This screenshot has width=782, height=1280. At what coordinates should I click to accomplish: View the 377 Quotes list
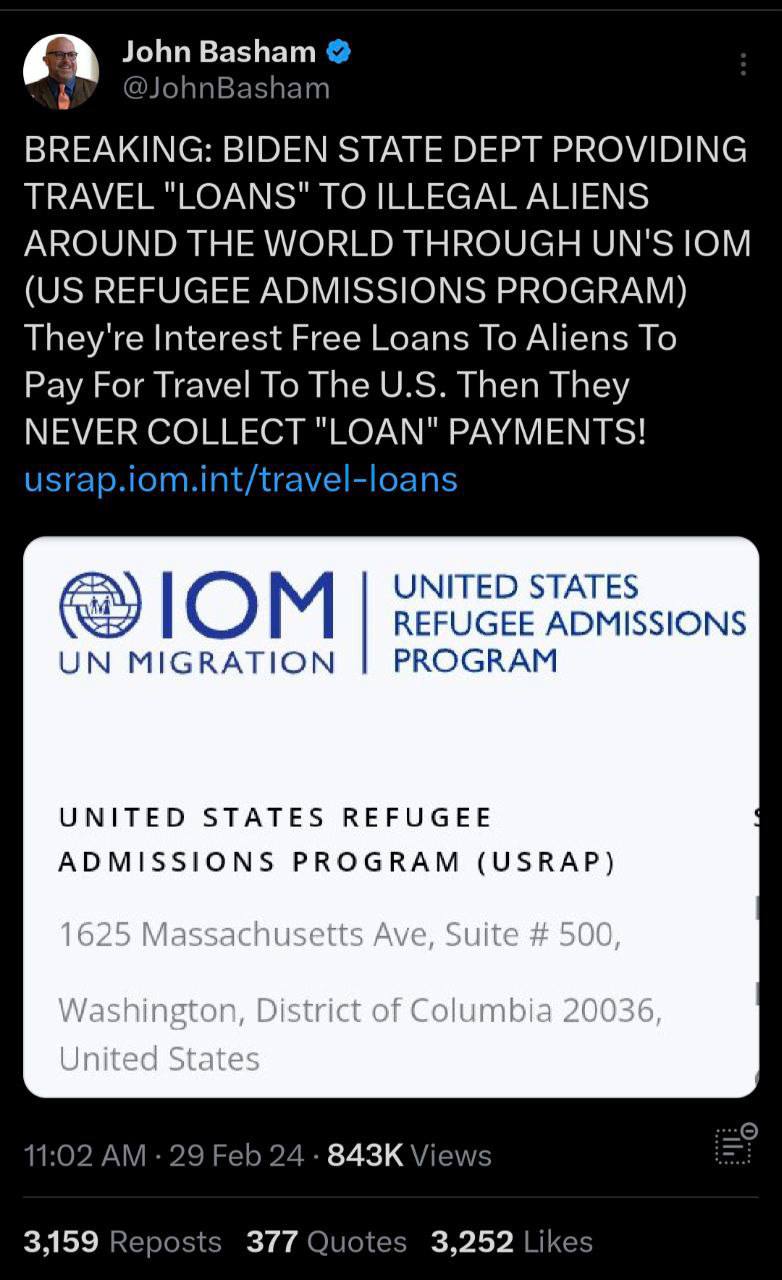coord(326,1242)
